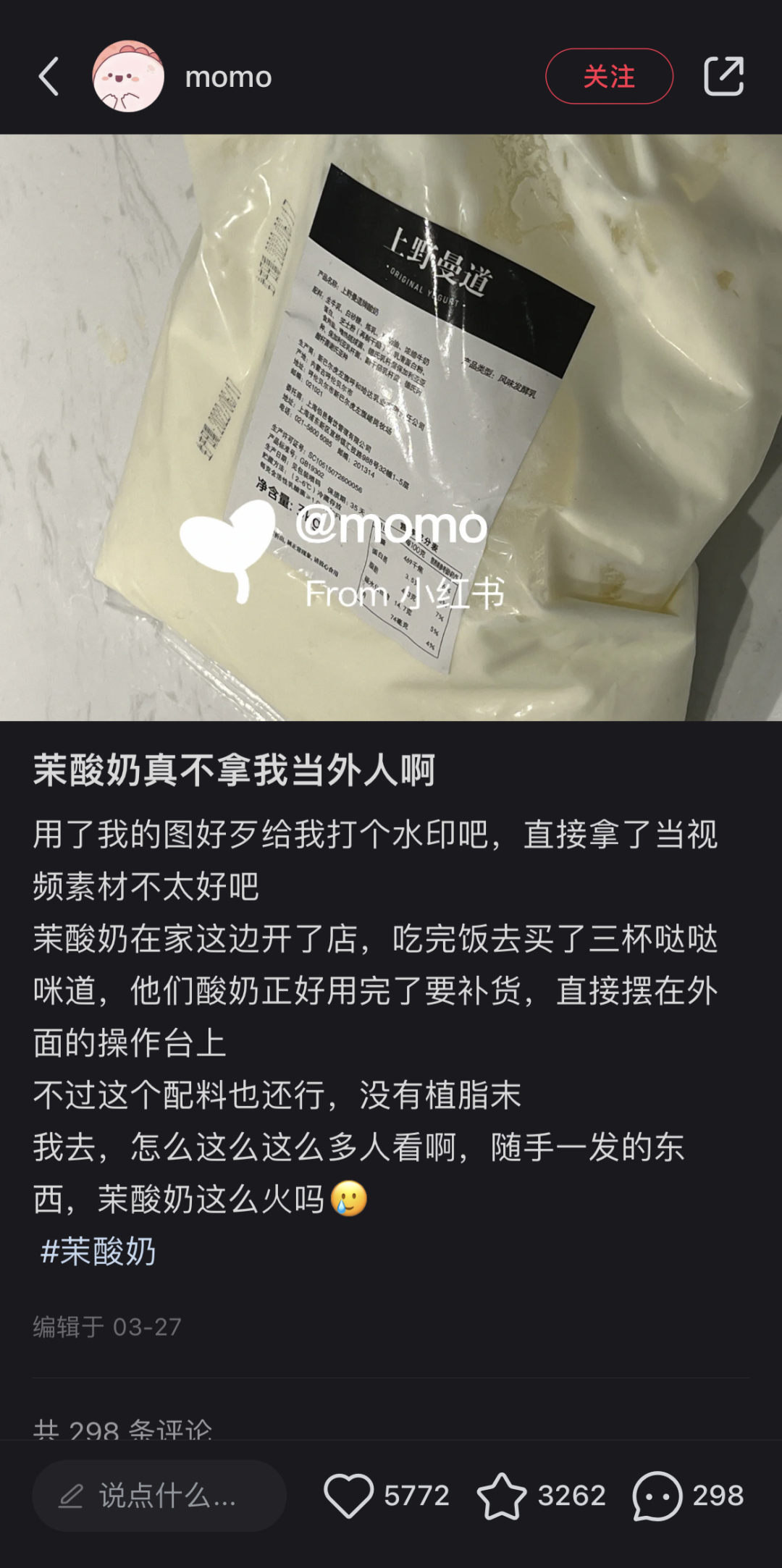Go back using the back arrow
This screenshot has width=782, height=1568.
pyautogui.click(x=49, y=77)
